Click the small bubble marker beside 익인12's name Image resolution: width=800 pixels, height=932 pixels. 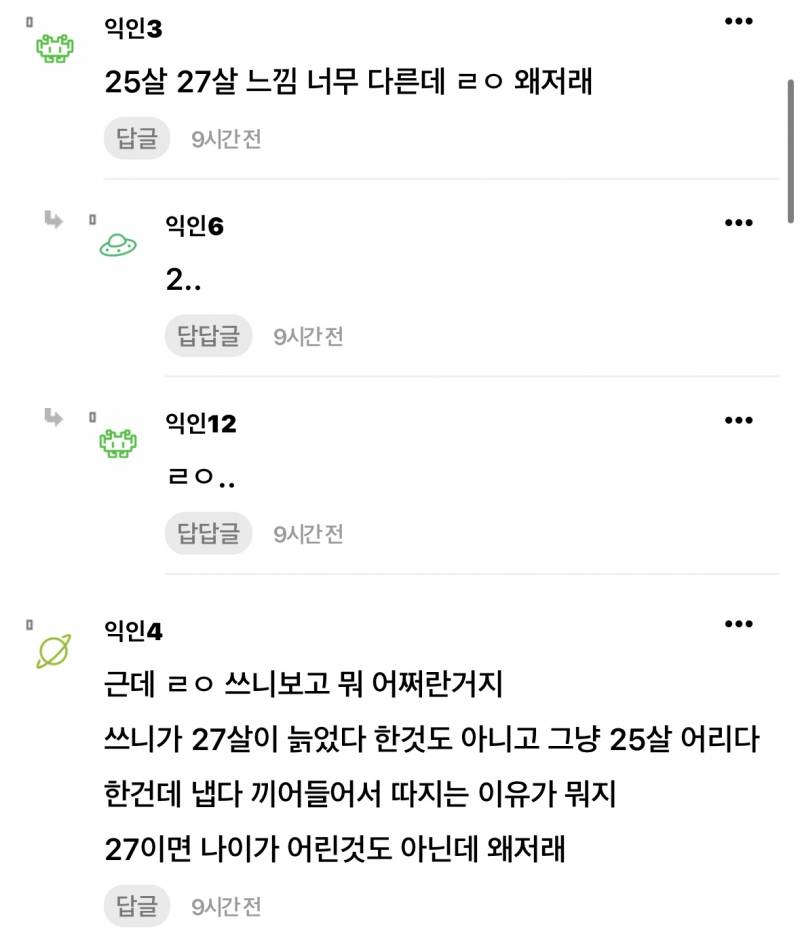[x=93, y=416]
